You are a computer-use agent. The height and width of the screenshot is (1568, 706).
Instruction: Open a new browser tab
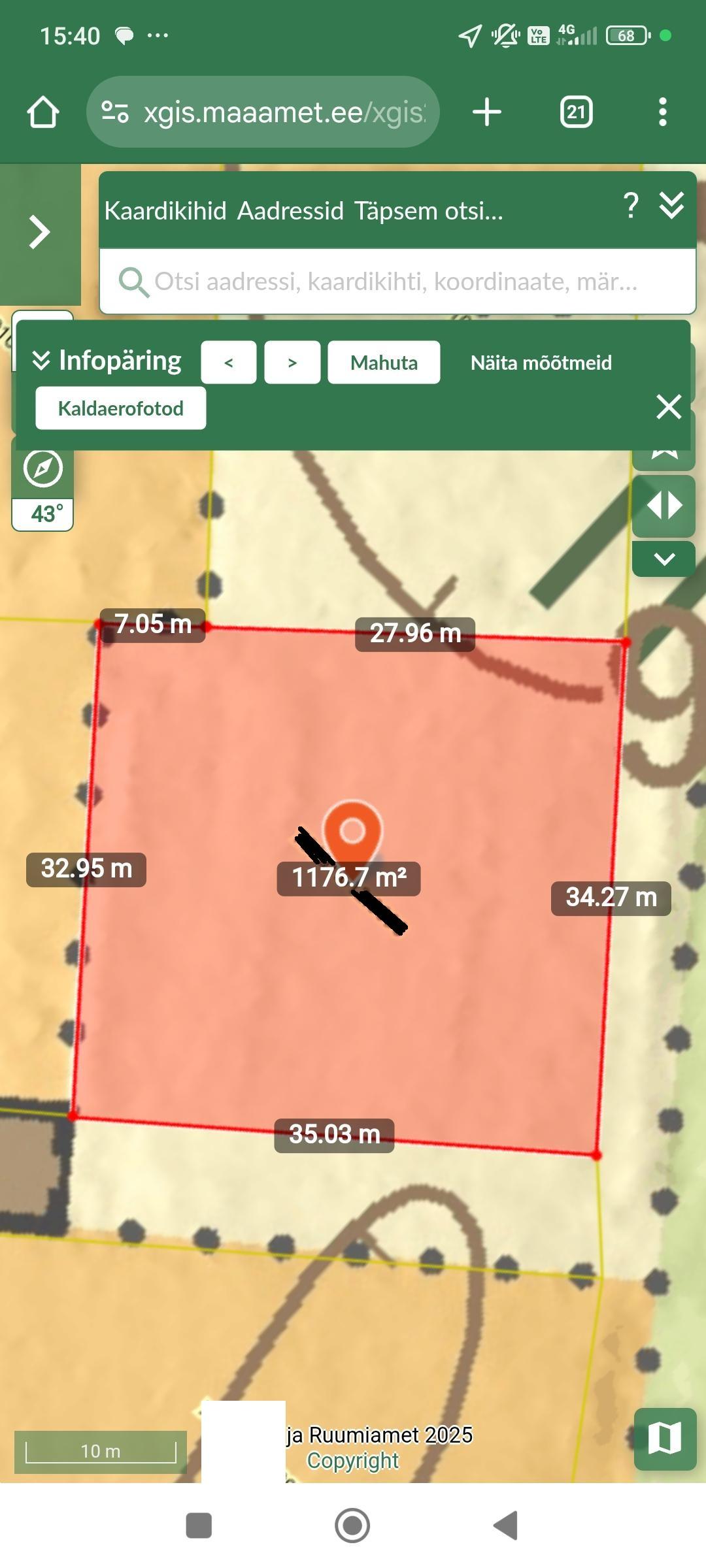[x=486, y=112]
